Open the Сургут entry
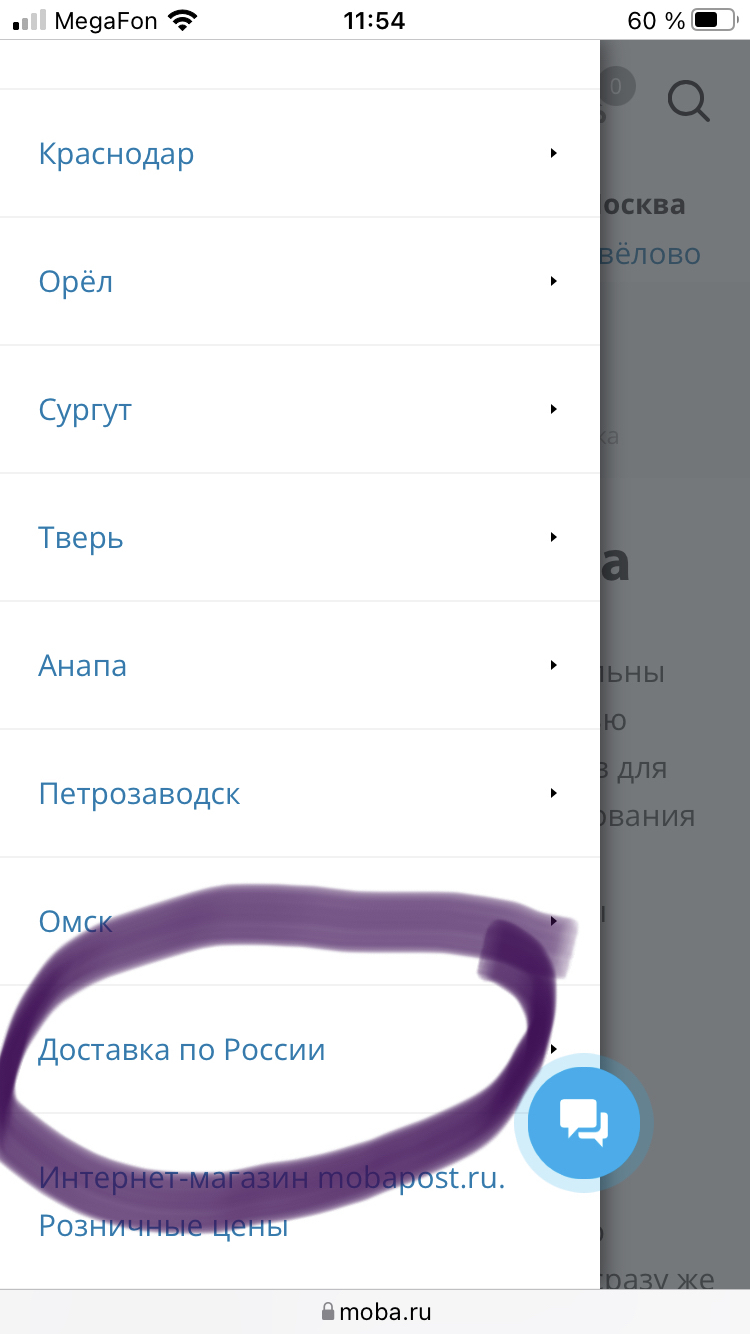Image resolution: width=750 pixels, height=1334 pixels. [x=85, y=410]
